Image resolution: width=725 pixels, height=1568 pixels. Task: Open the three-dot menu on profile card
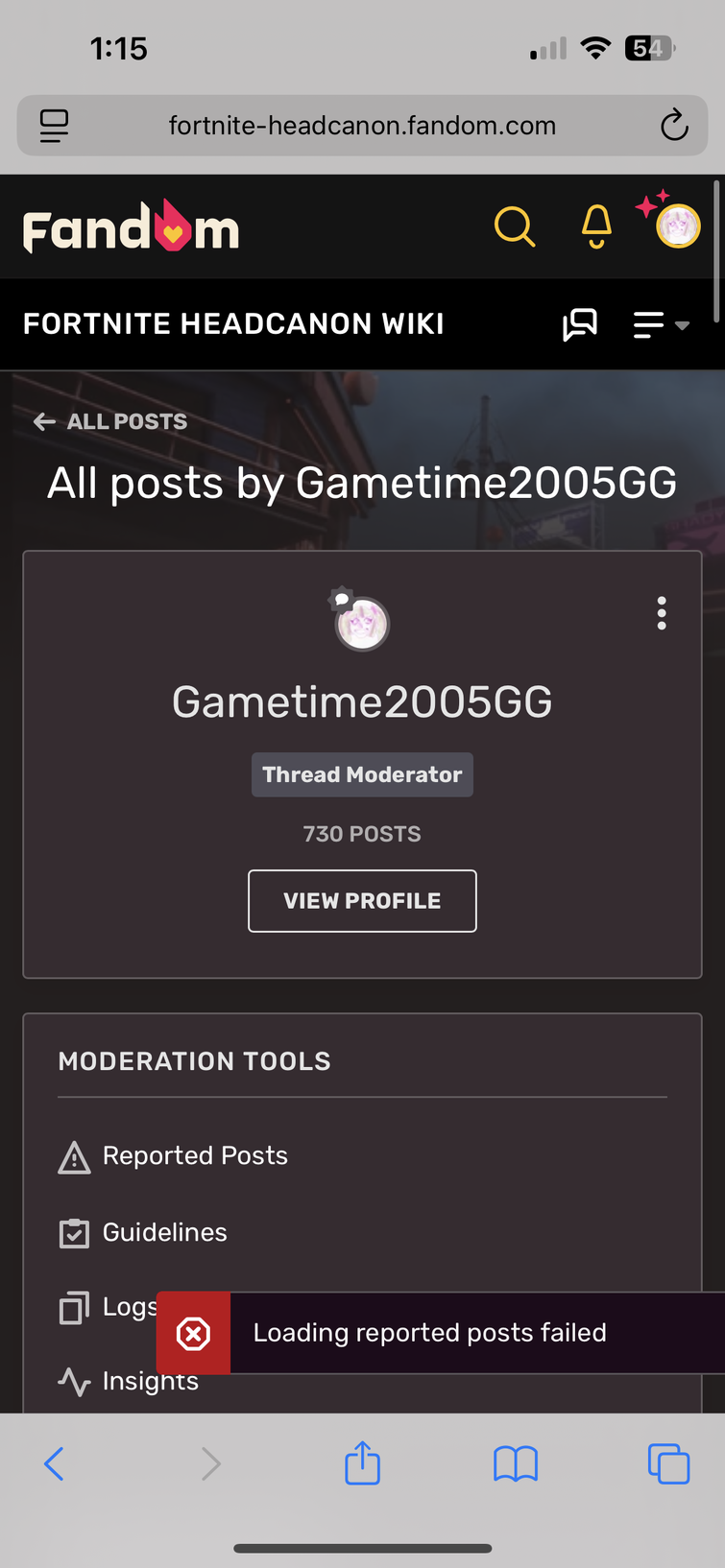(662, 612)
